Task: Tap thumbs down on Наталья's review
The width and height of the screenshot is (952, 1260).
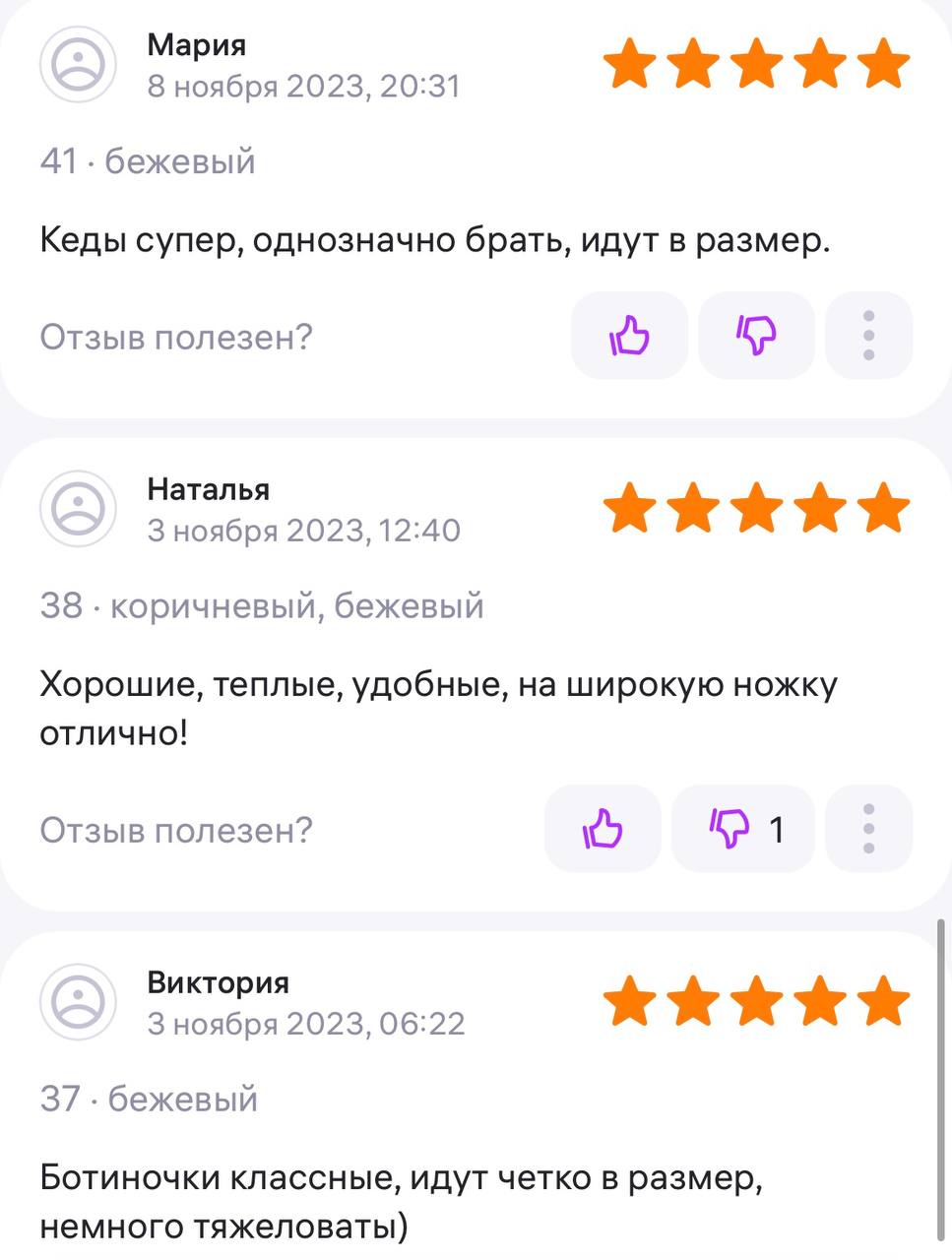Action: point(742,829)
